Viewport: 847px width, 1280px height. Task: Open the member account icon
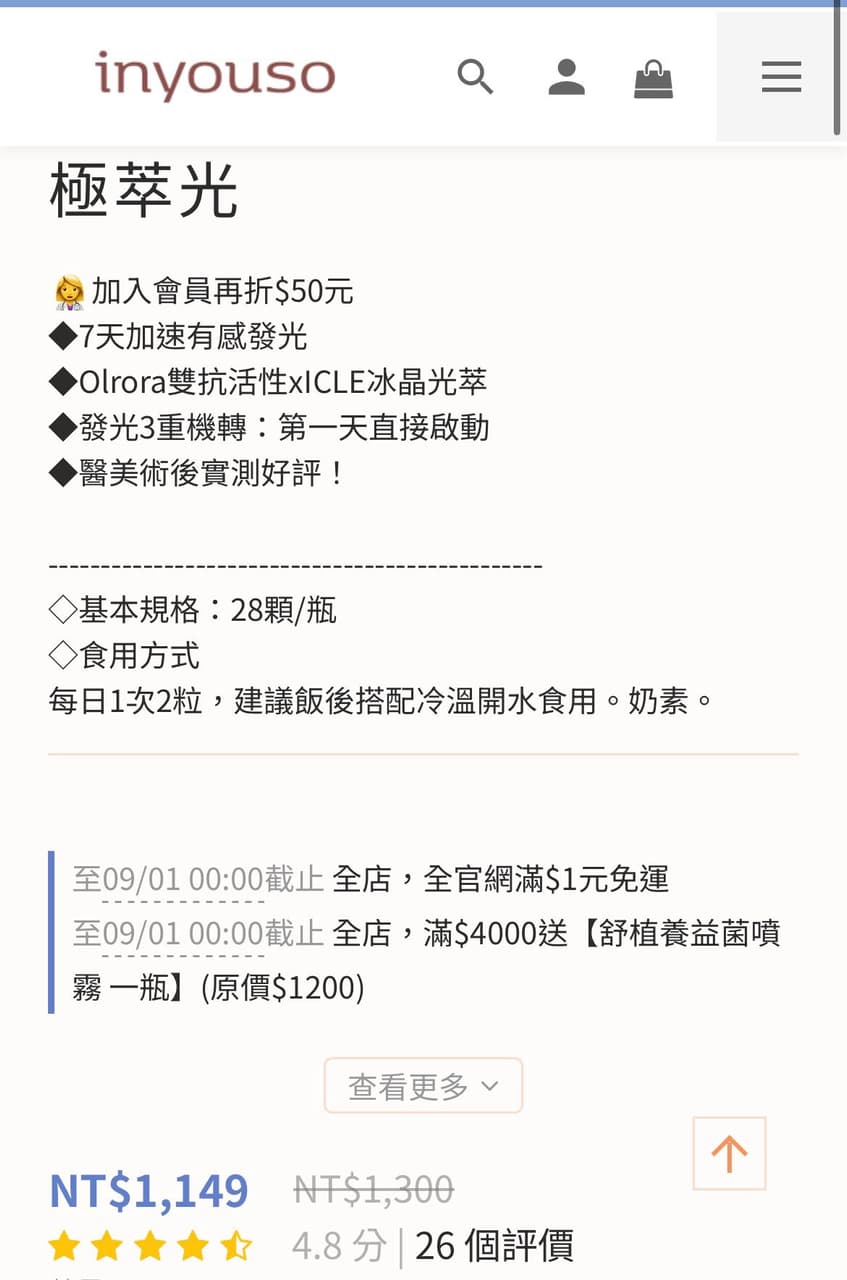[x=566, y=77]
